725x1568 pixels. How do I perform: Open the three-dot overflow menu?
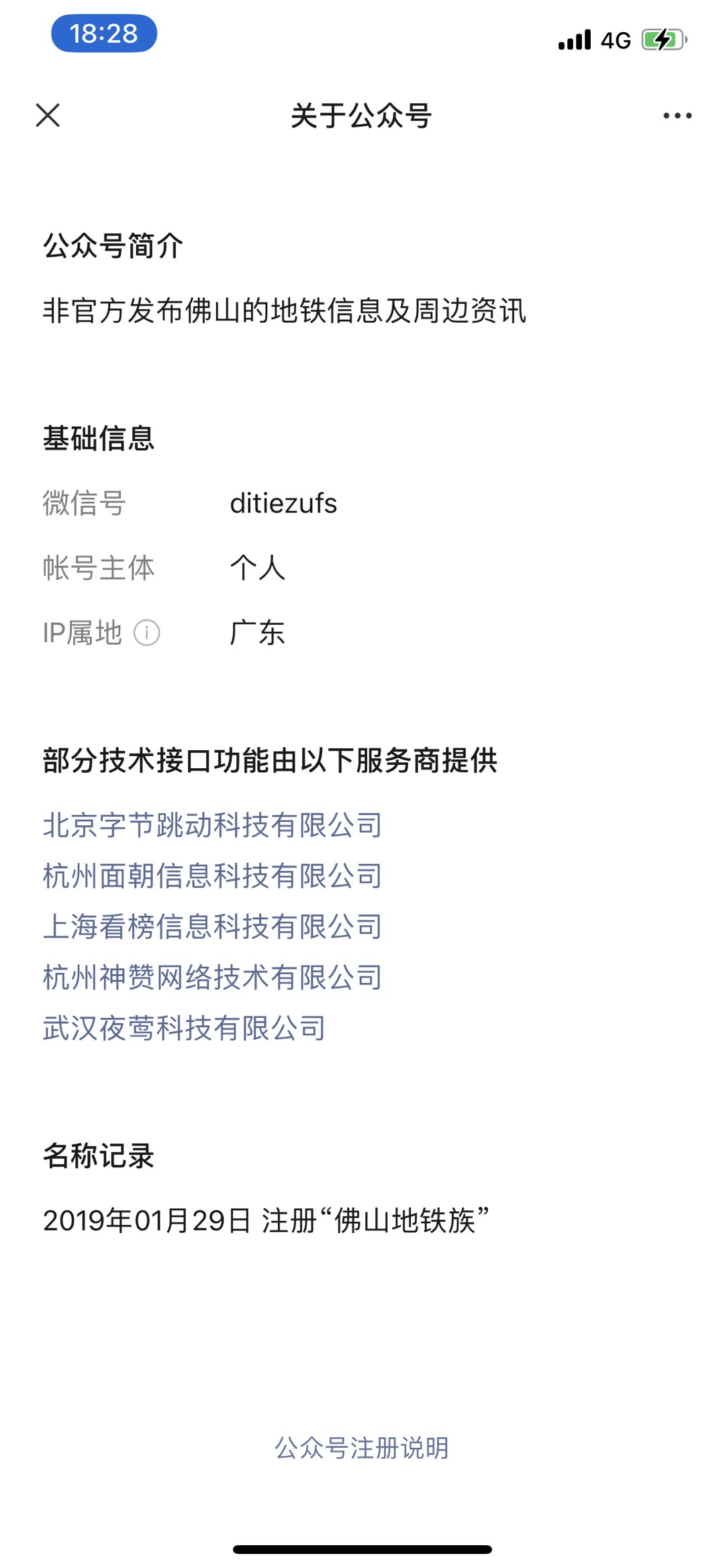point(677,115)
